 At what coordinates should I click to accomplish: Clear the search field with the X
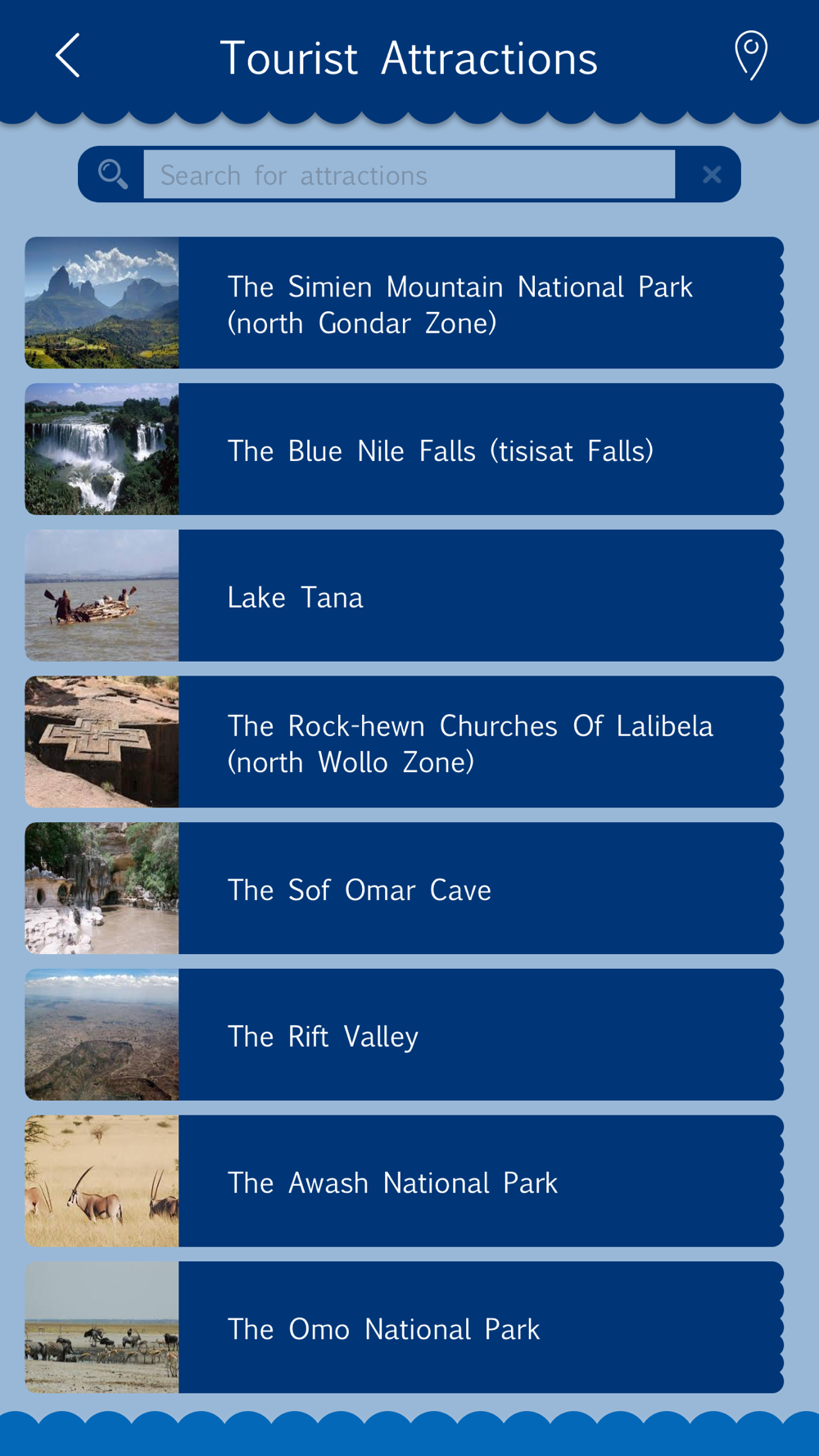[711, 174]
